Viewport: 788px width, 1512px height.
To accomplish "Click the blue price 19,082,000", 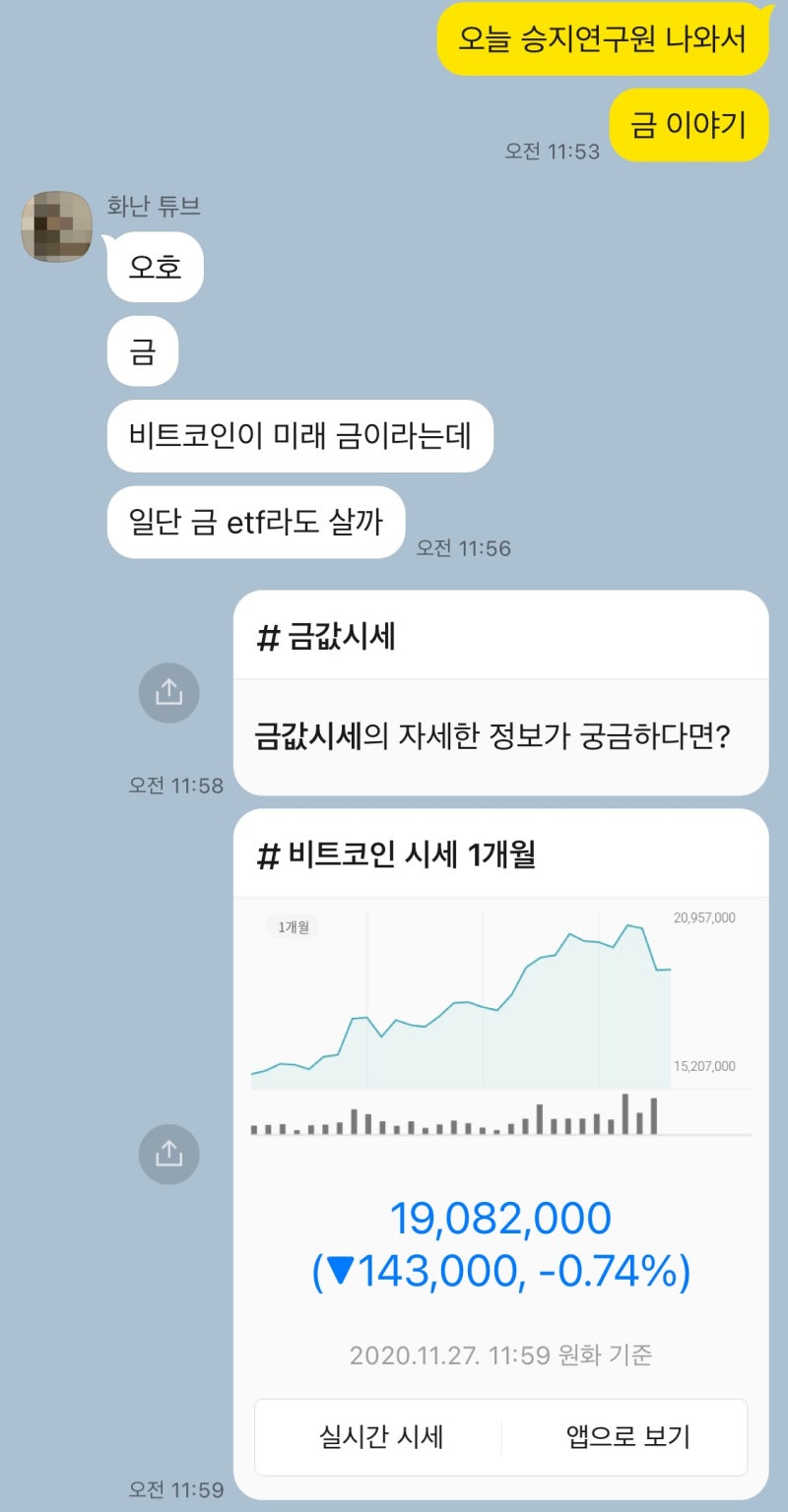I will pyautogui.click(x=501, y=1219).
